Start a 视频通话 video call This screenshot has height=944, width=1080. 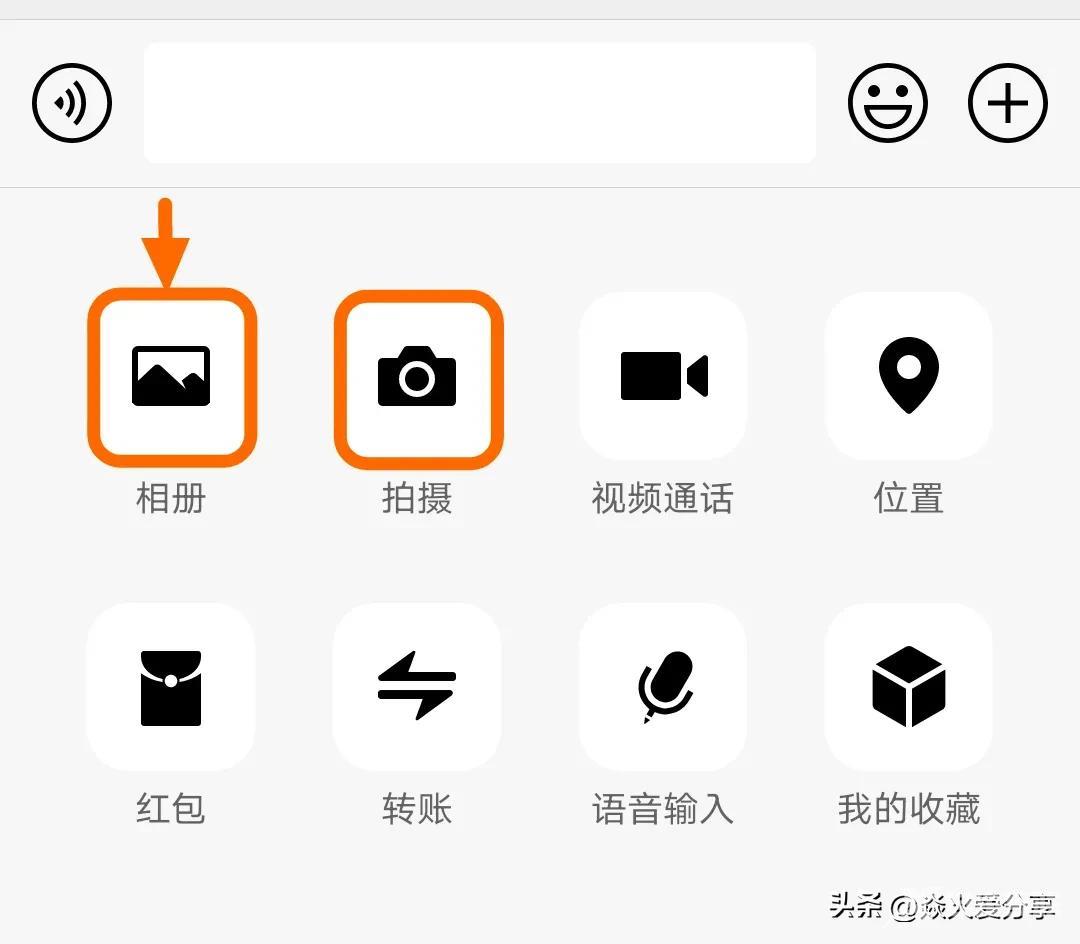[x=663, y=377]
